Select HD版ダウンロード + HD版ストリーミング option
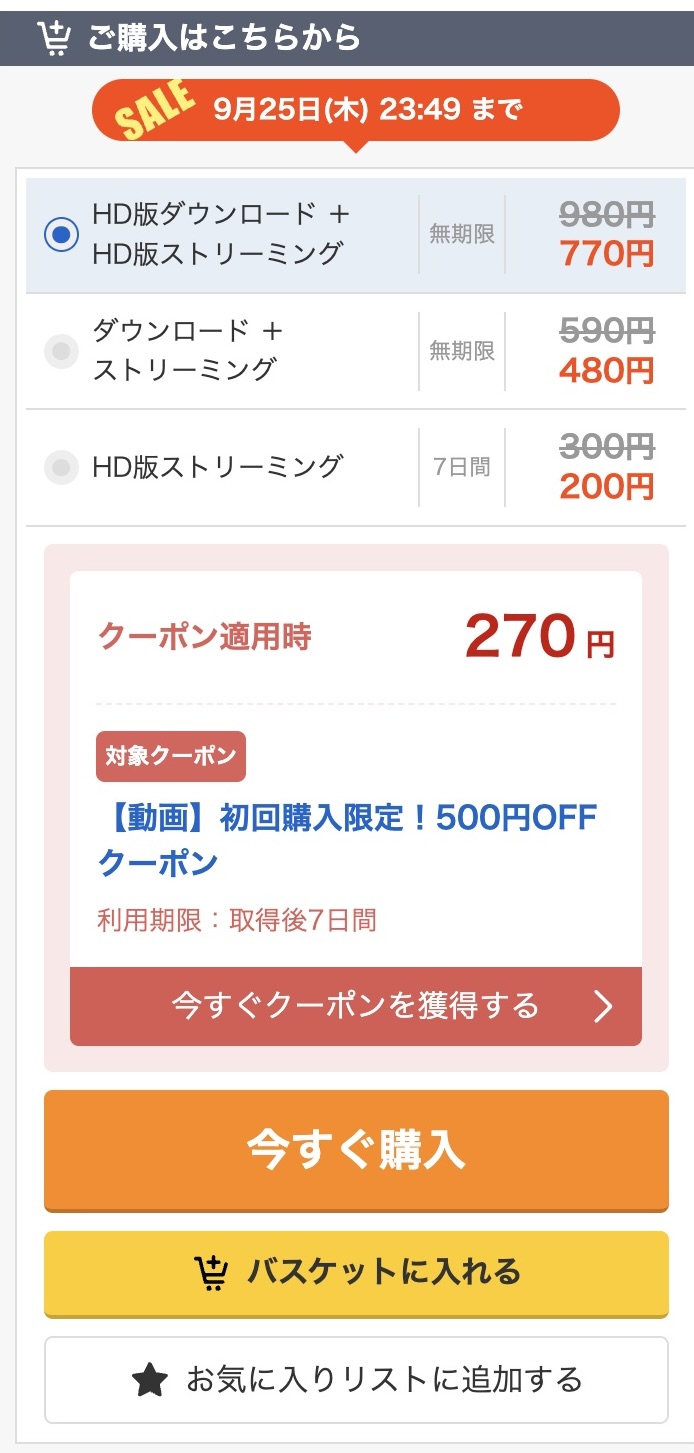The image size is (694, 1453). (62, 235)
